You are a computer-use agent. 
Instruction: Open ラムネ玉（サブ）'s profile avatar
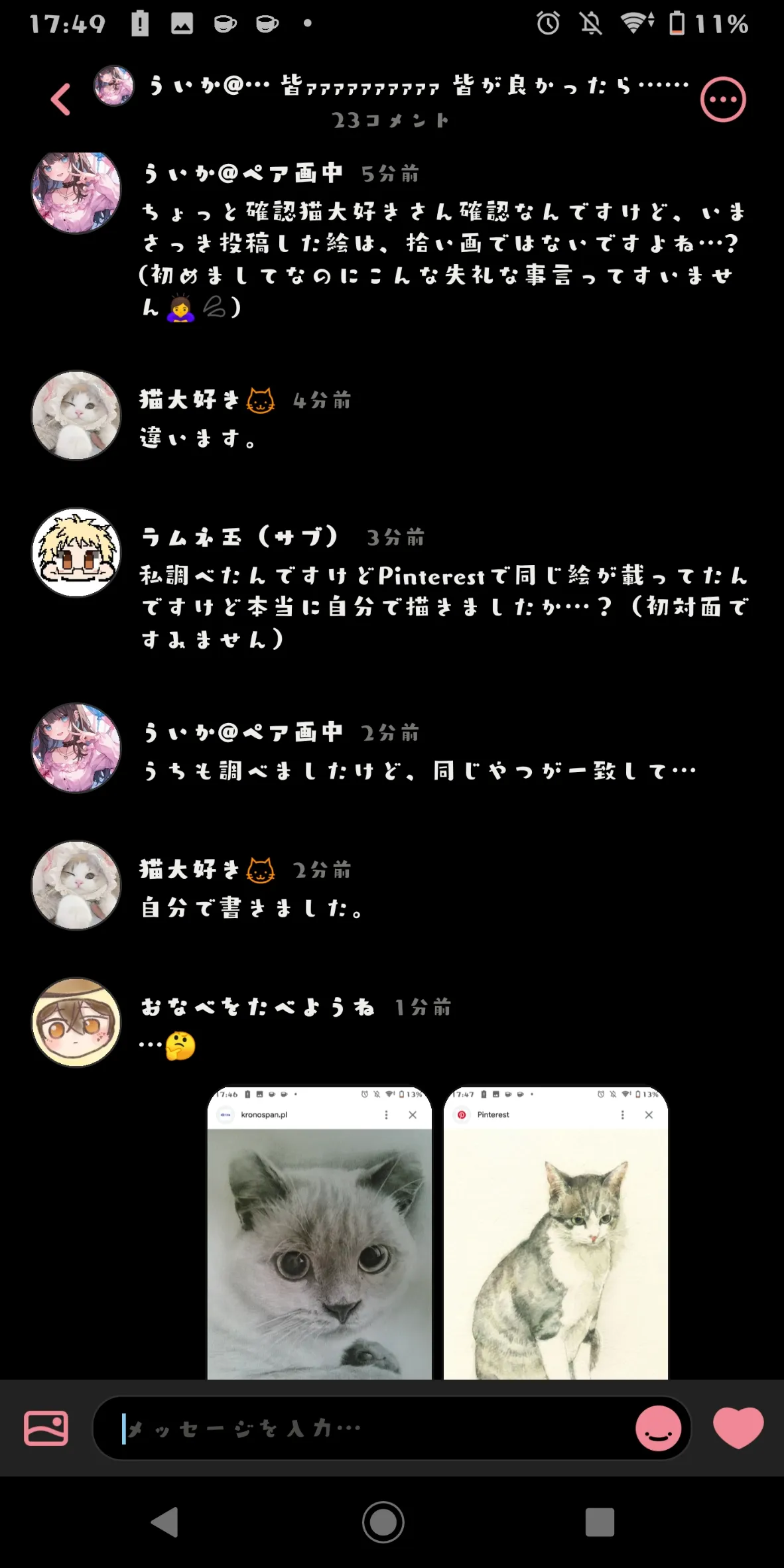pyautogui.click(x=77, y=553)
